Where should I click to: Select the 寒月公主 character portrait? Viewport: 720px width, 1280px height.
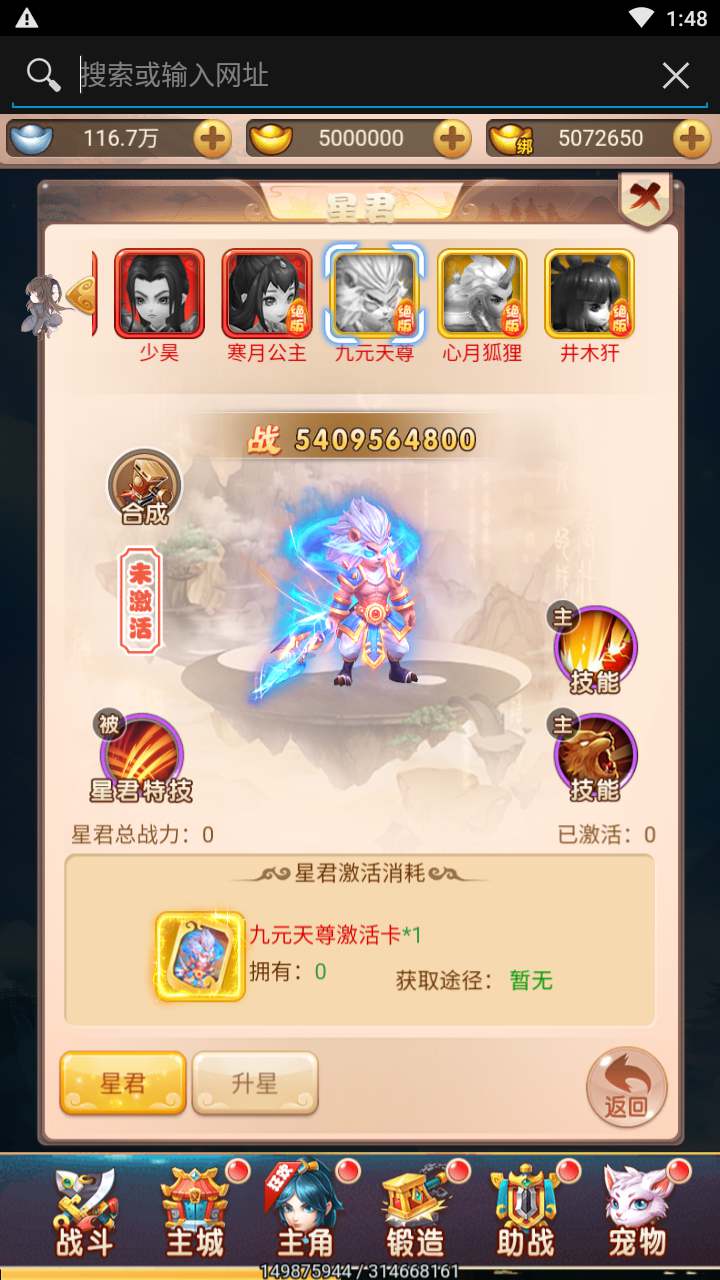coord(266,293)
